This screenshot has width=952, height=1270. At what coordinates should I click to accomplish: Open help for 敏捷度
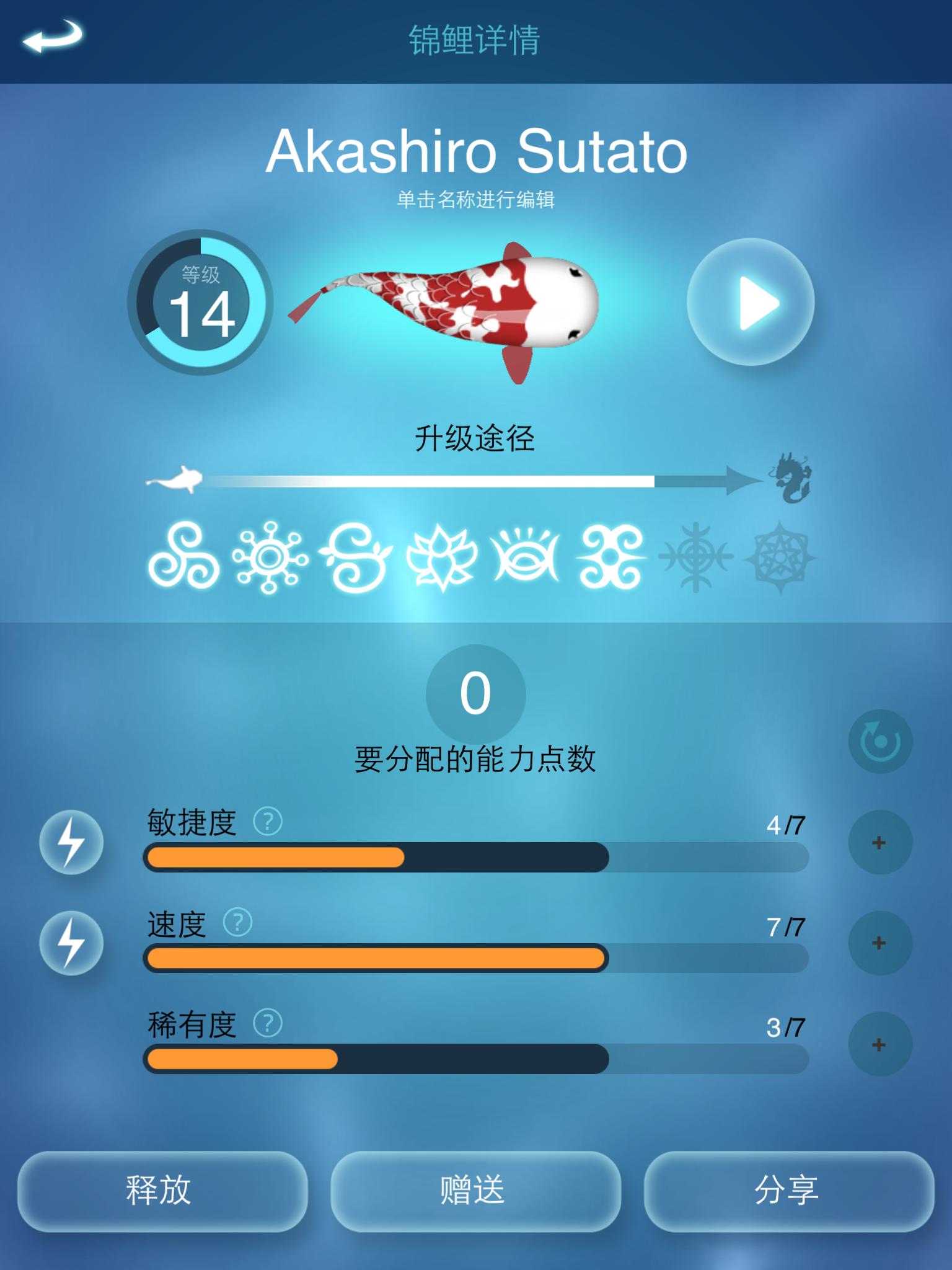(x=268, y=822)
